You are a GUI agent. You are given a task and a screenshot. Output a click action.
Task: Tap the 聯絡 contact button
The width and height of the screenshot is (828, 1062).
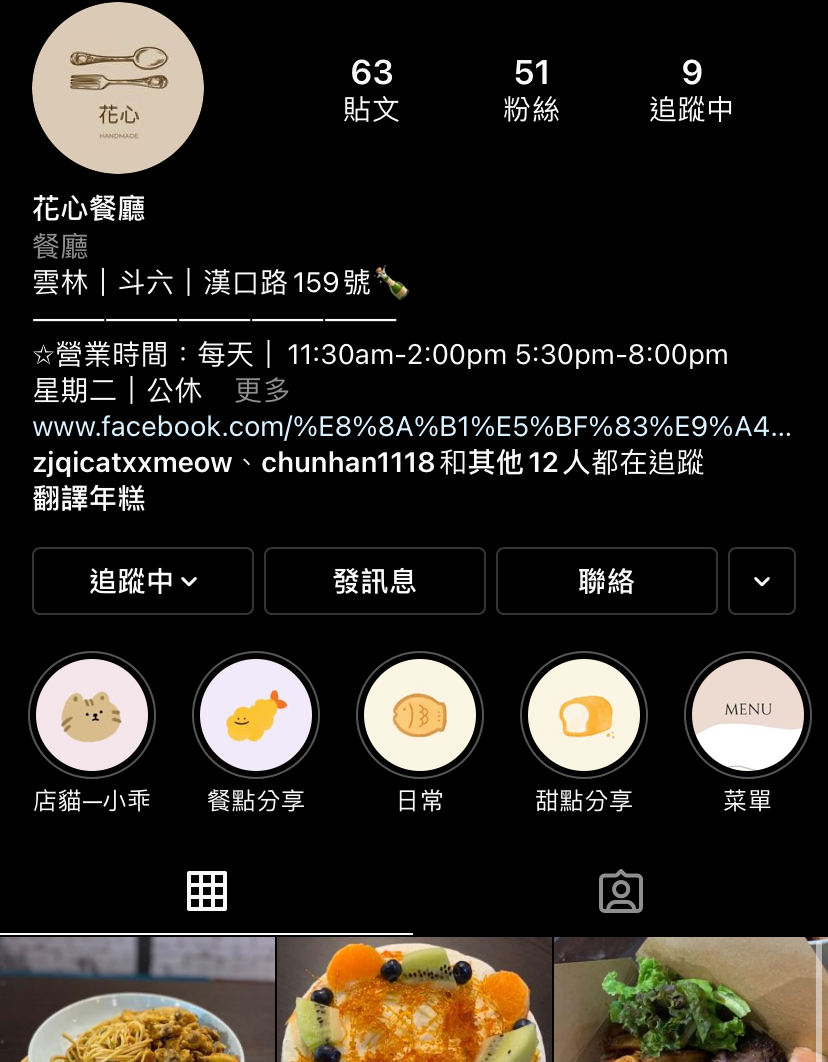(x=606, y=581)
